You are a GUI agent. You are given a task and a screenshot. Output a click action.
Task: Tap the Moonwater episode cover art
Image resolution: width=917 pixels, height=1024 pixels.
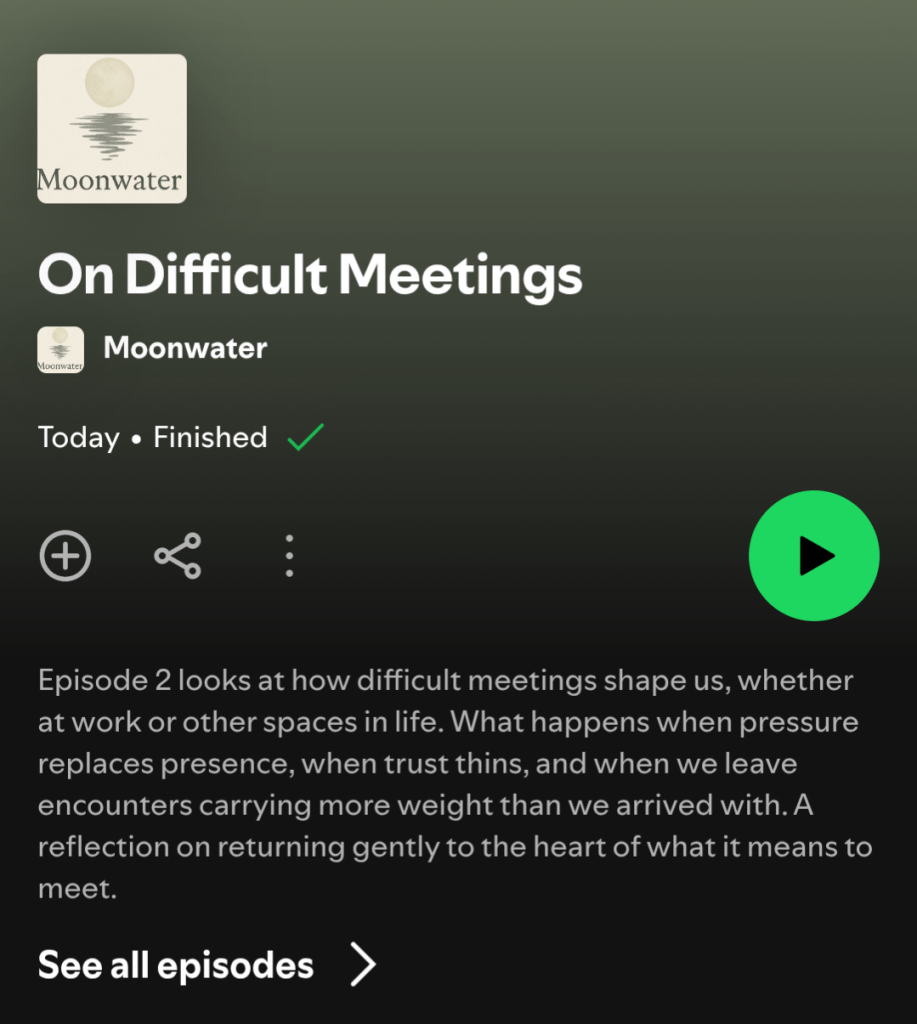[x=112, y=129]
